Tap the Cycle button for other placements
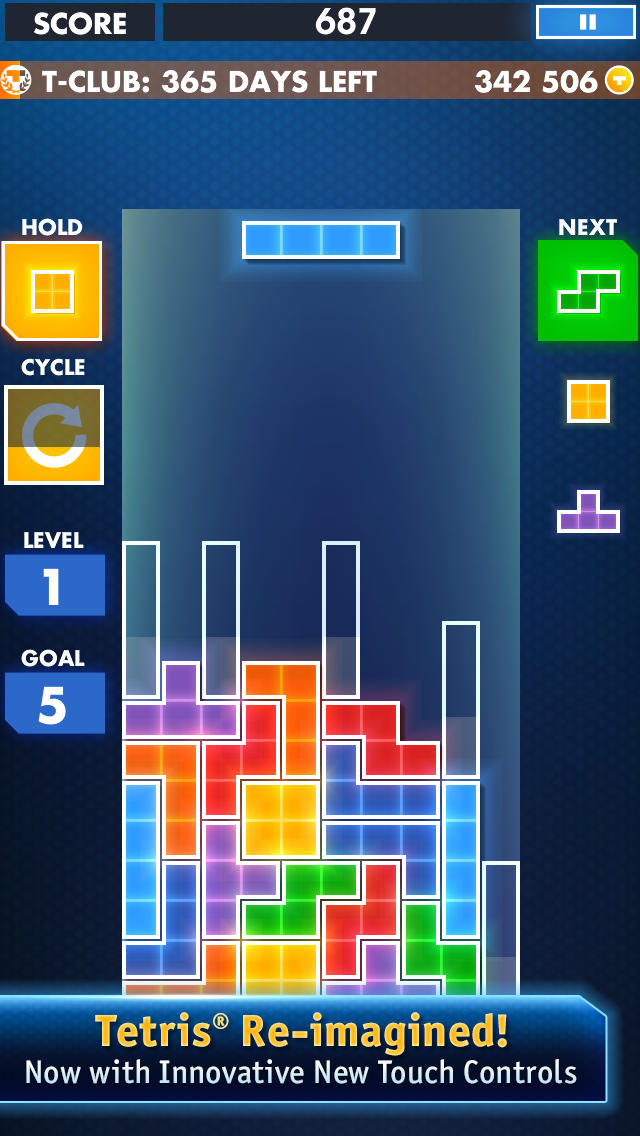640x1136 pixels. pos(54,435)
